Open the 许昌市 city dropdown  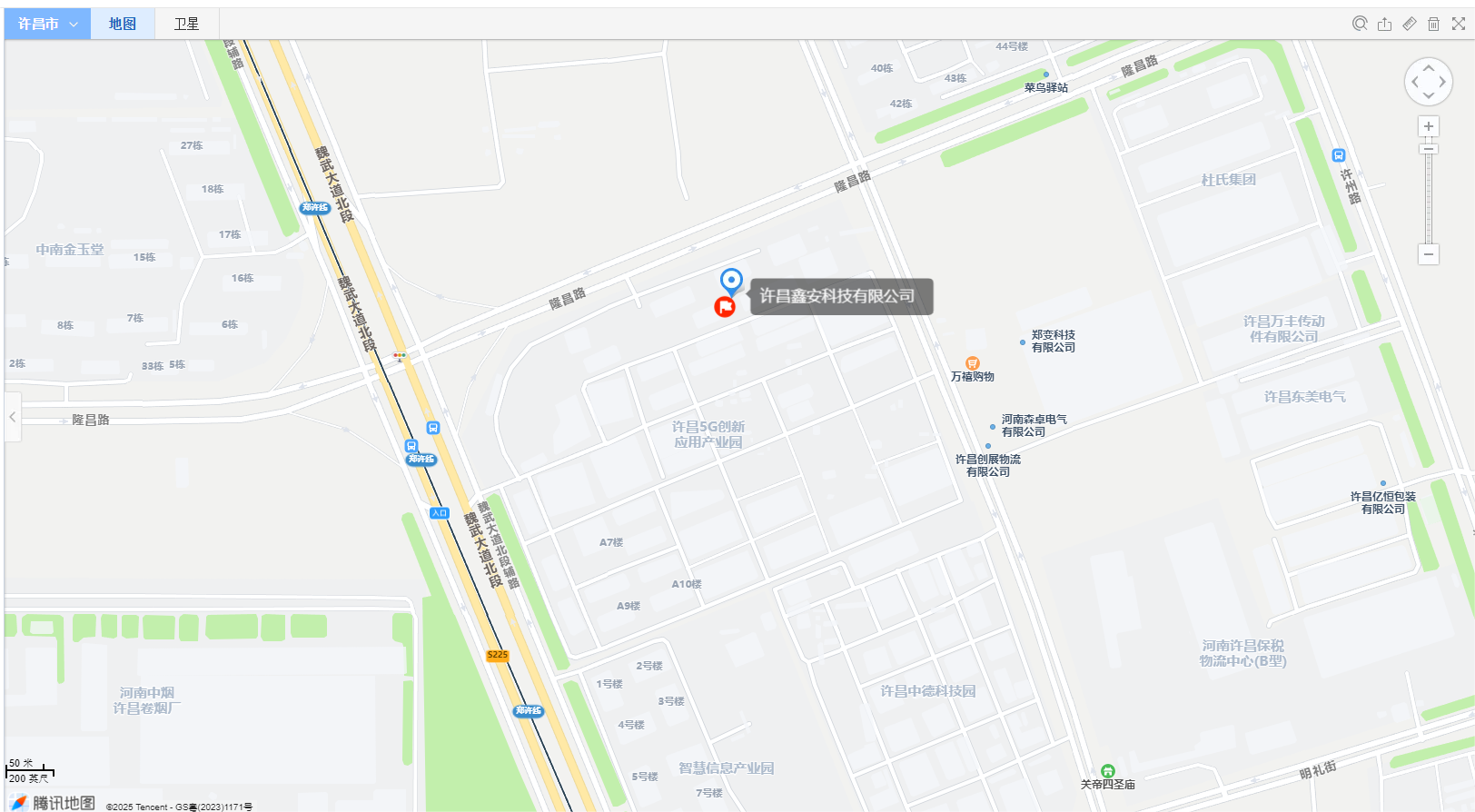tap(47, 24)
